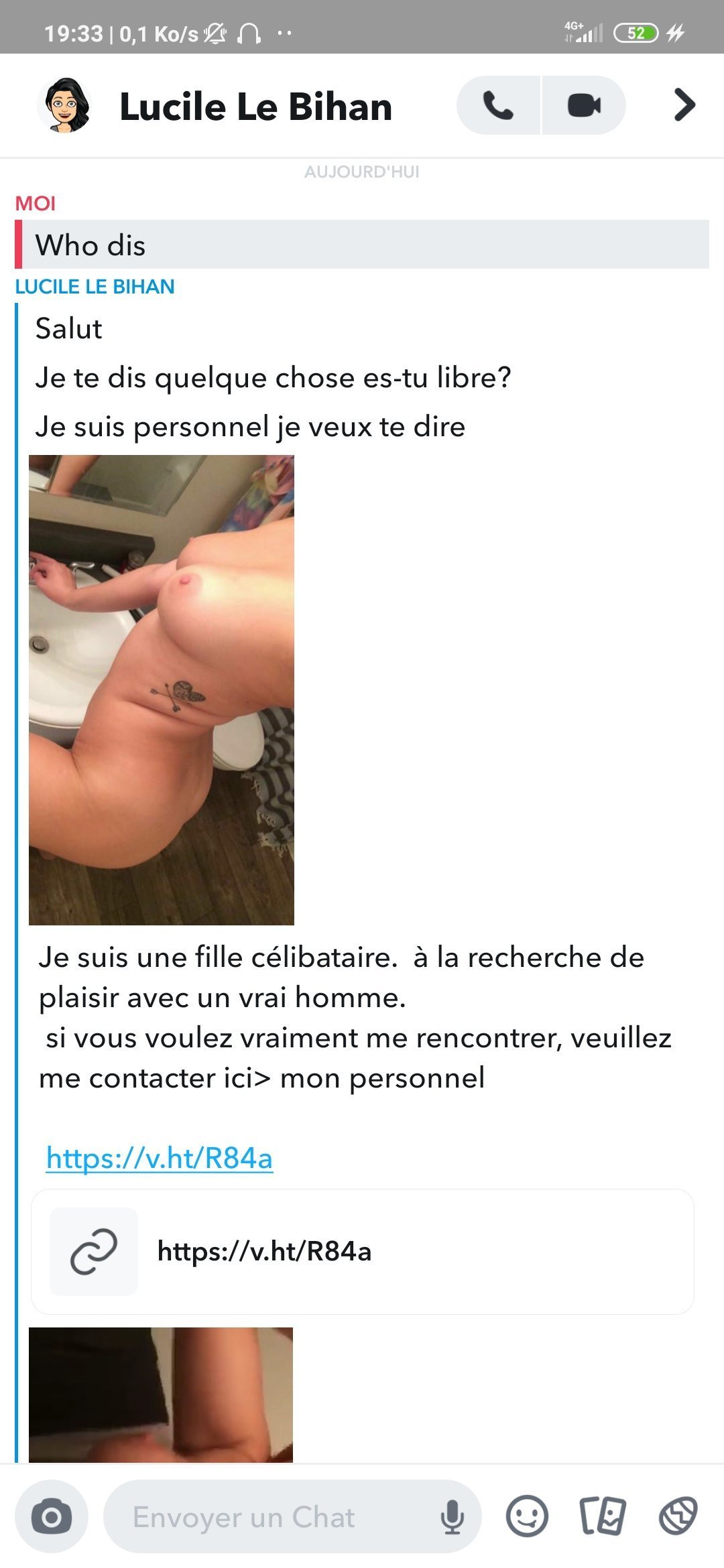Open the underlined v.ht/R84a link

pos(160,1158)
